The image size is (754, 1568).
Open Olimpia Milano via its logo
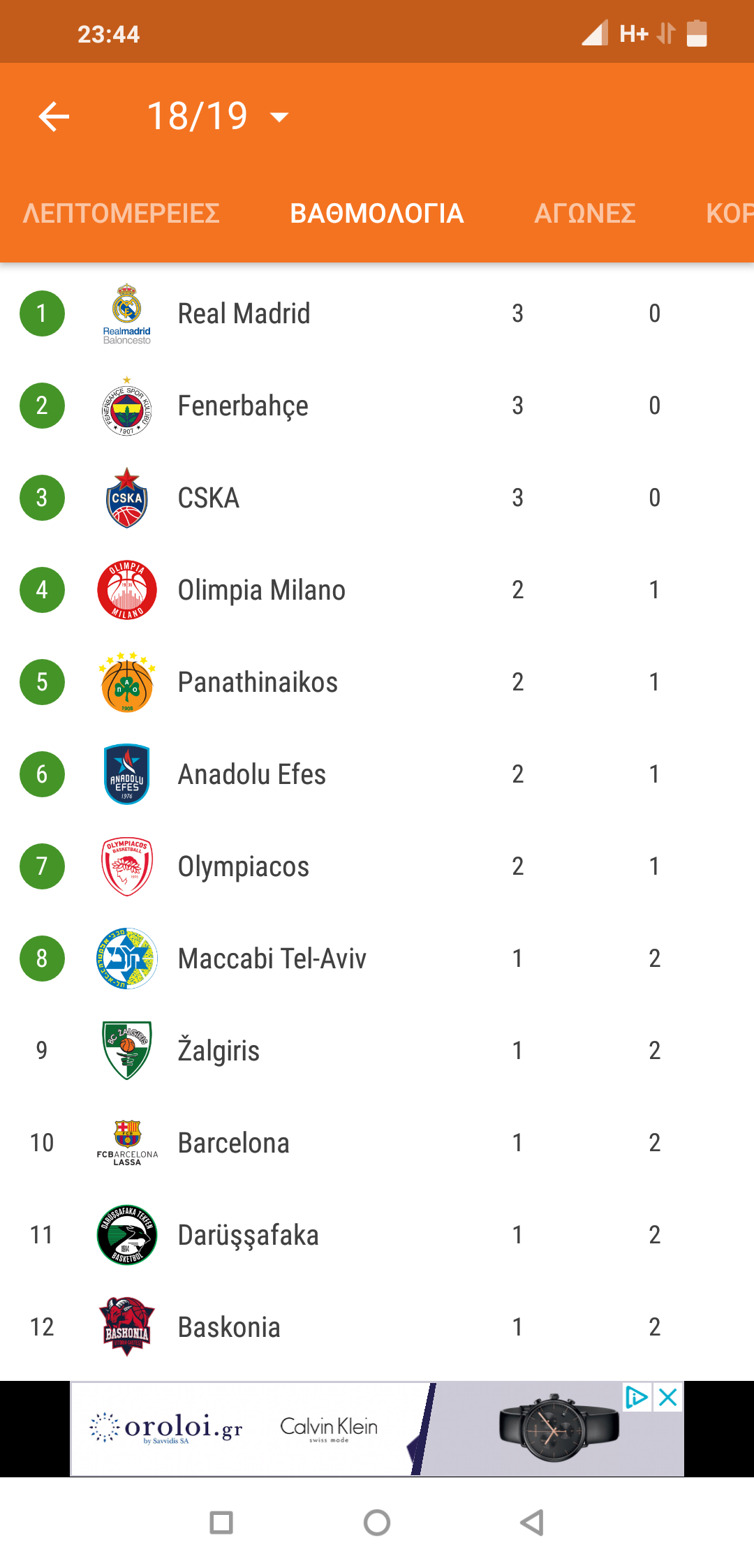click(x=126, y=589)
